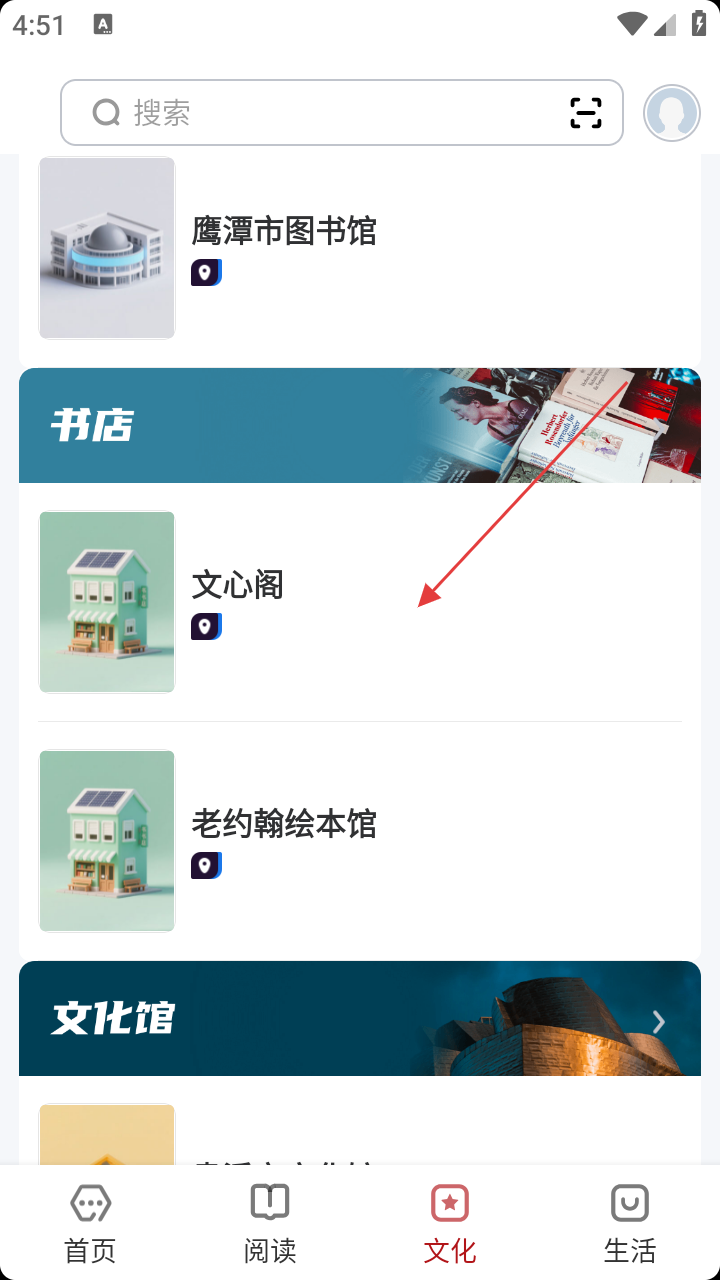Show location for 文心阁
Screen dimensions: 720x1280
coord(206,627)
